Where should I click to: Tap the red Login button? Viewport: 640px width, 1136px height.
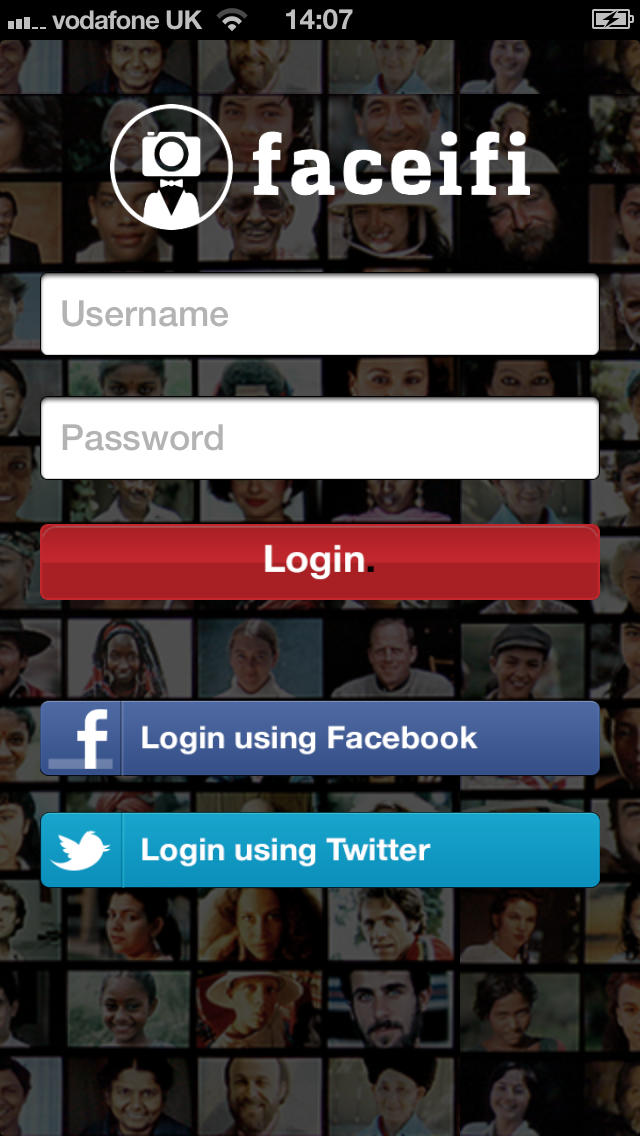(x=320, y=562)
